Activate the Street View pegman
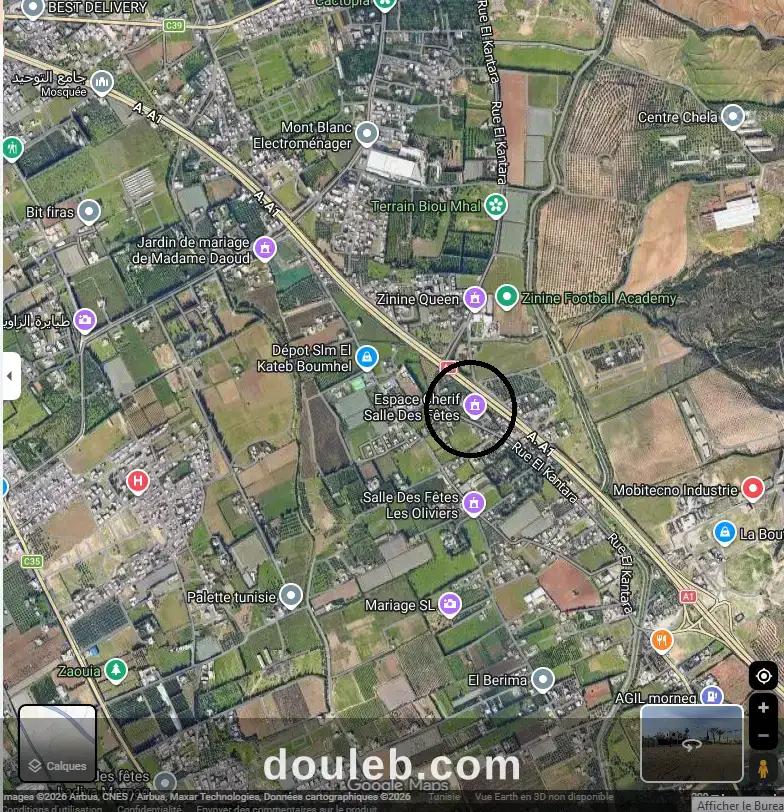784x812 pixels. click(x=763, y=769)
